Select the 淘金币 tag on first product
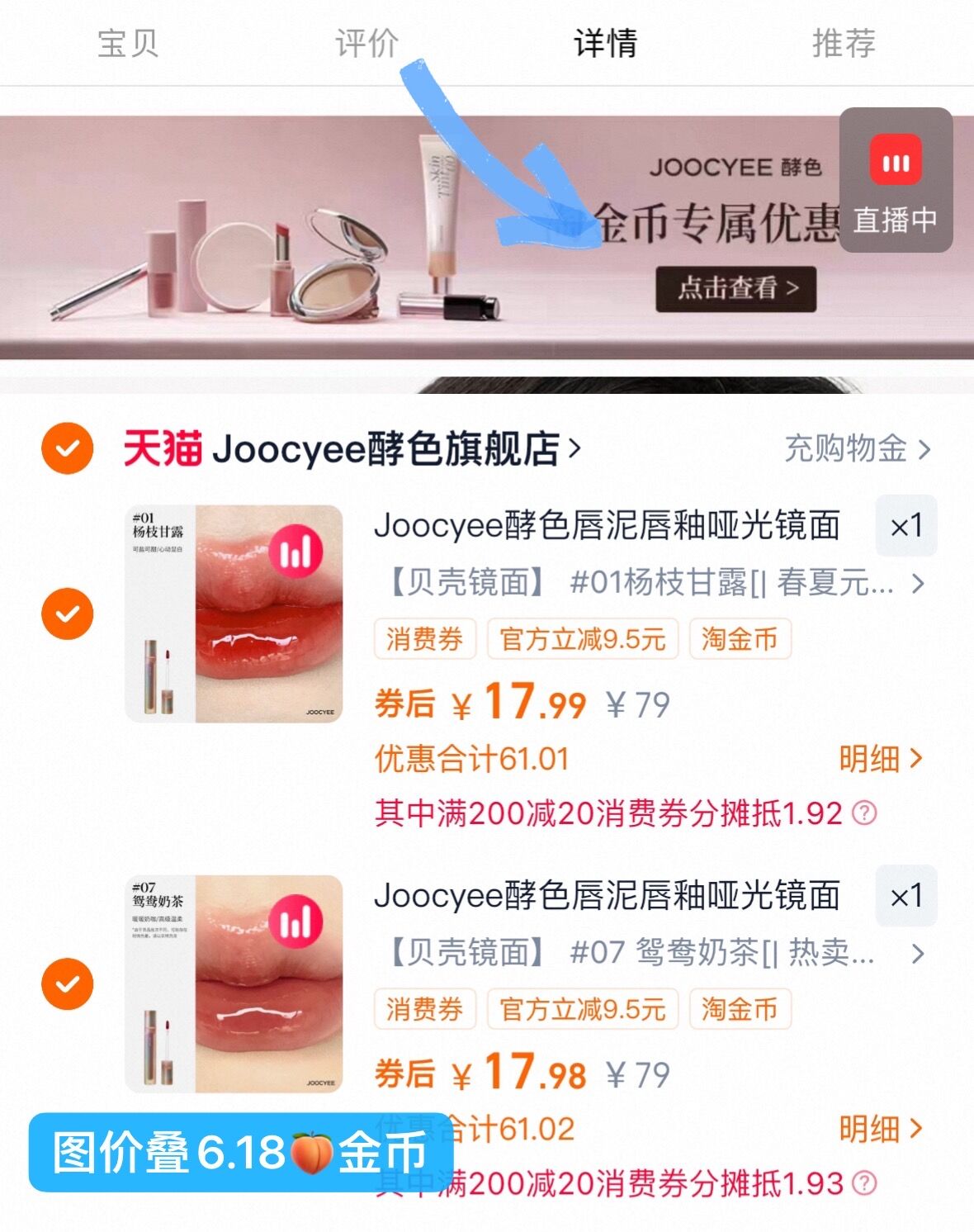The image size is (974, 1232). click(740, 638)
